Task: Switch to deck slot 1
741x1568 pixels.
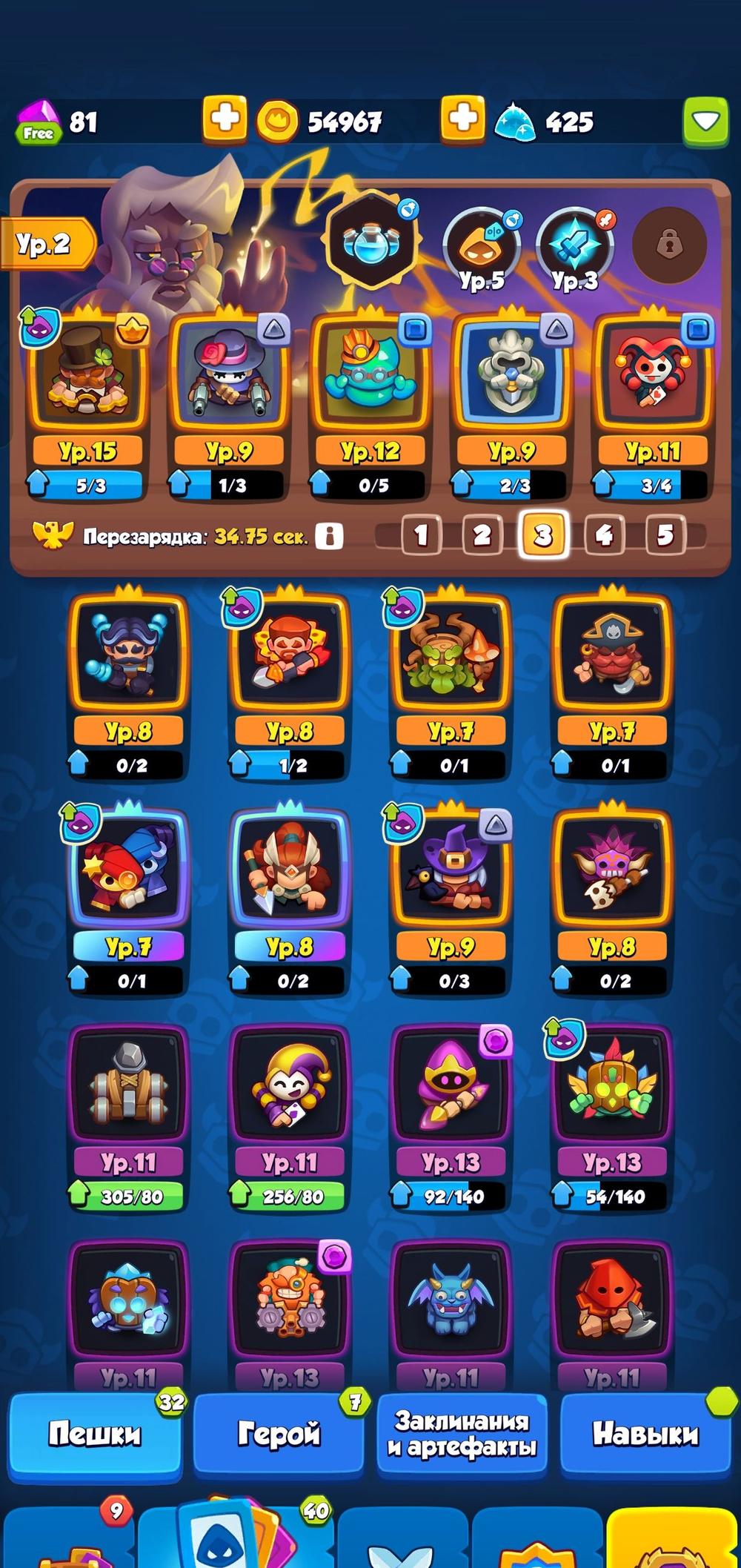Action: [x=421, y=535]
